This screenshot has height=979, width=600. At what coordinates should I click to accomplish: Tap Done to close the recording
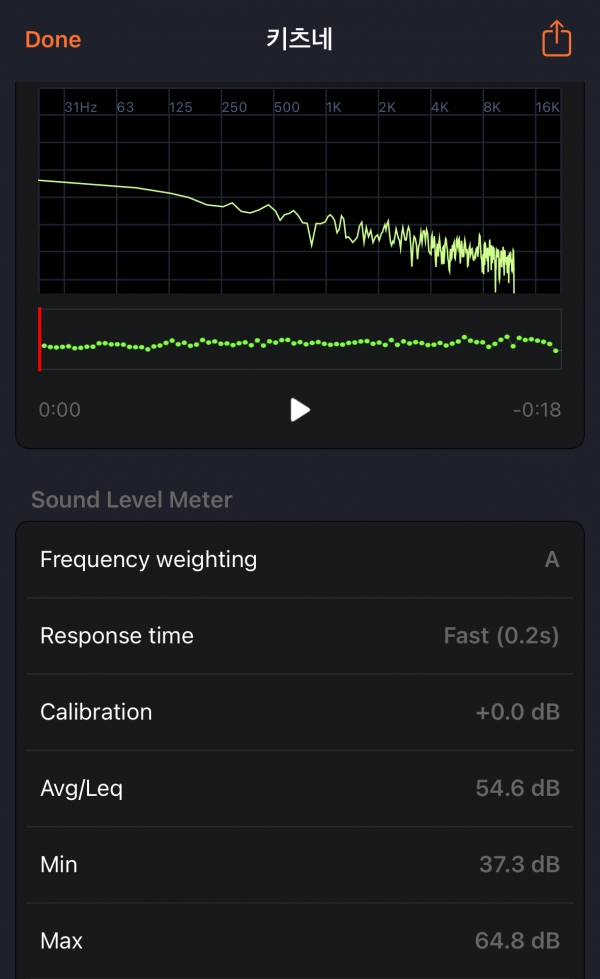pos(53,40)
